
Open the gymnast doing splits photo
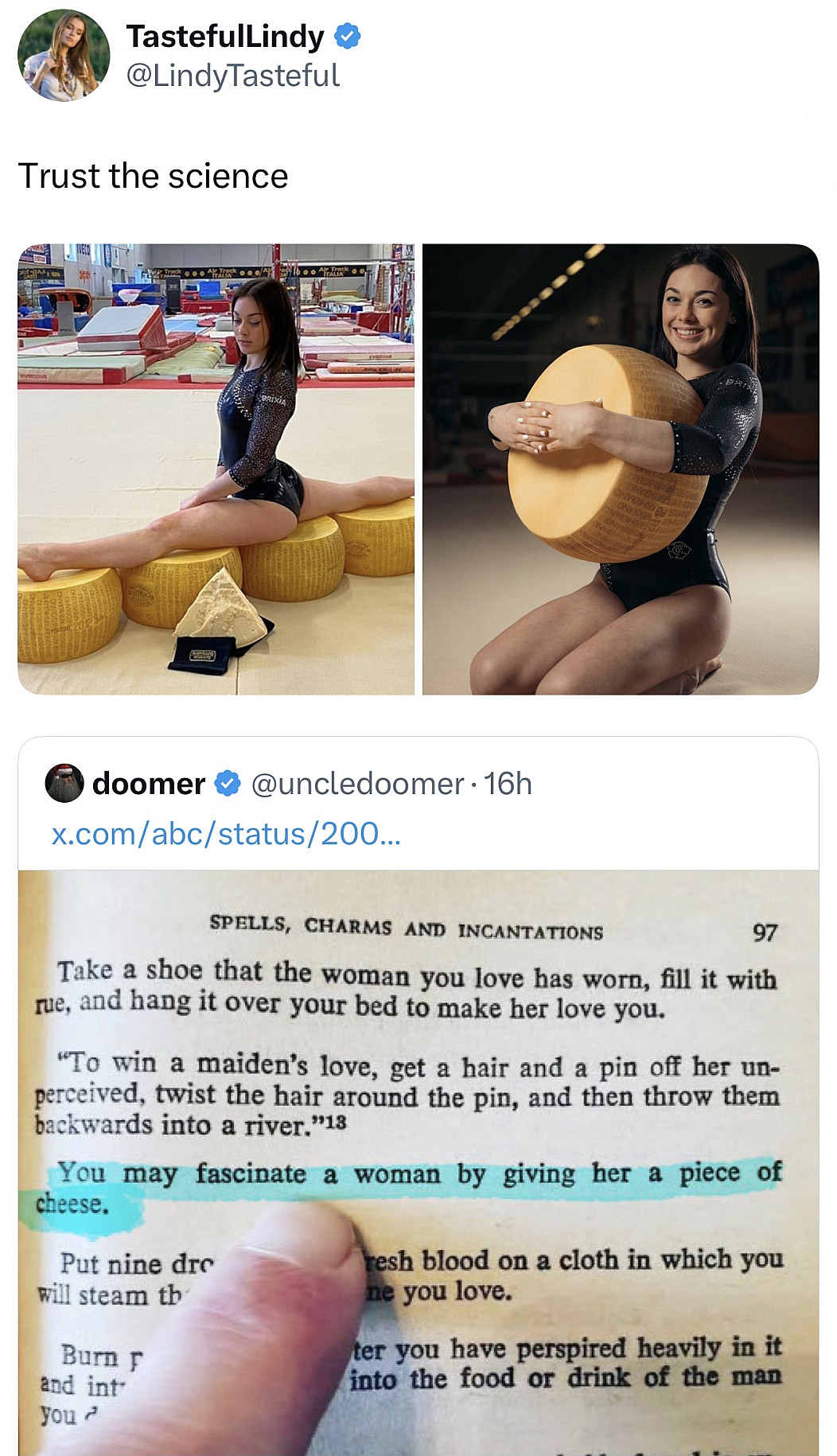click(216, 469)
